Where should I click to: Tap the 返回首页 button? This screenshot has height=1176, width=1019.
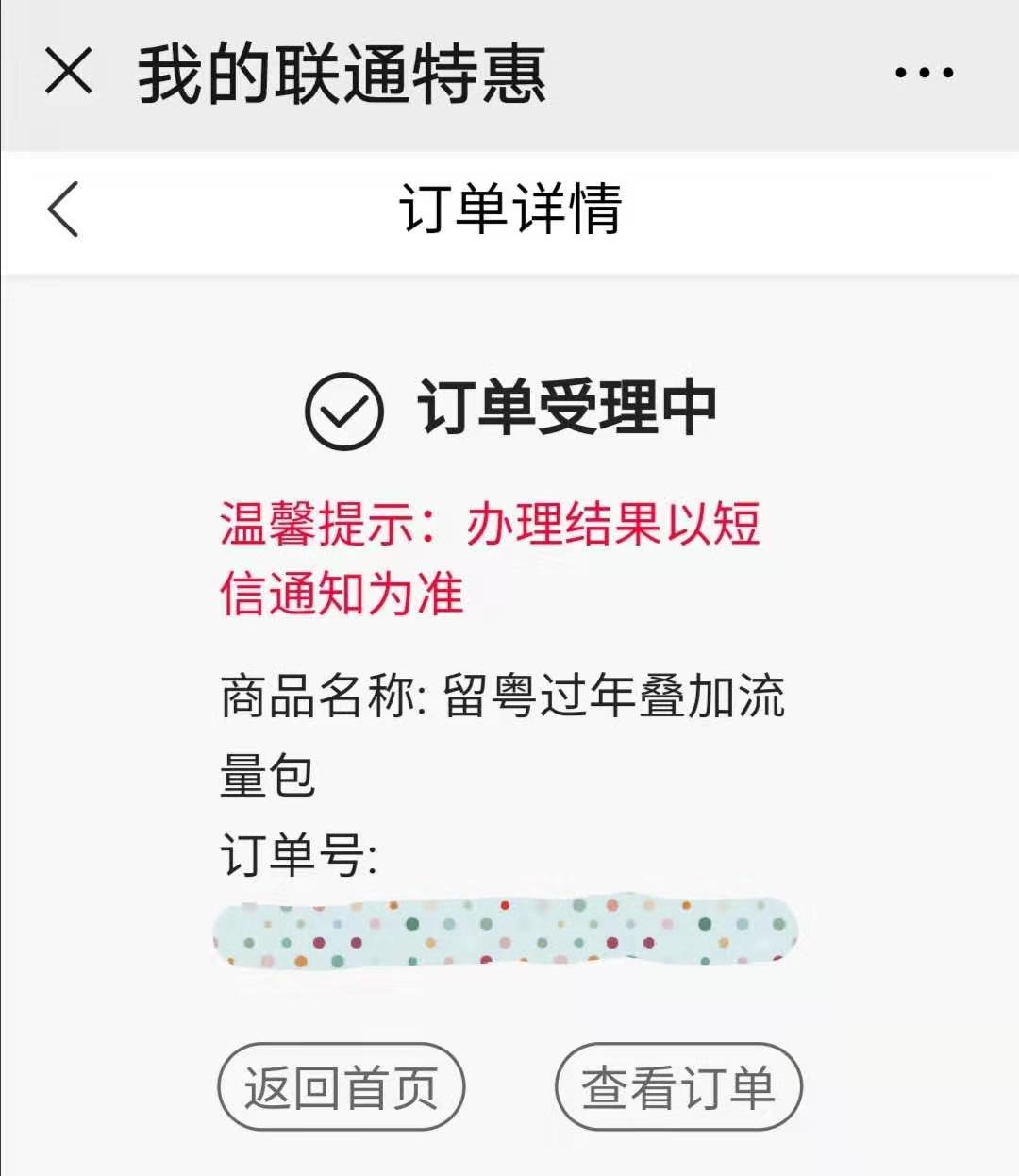click(342, 1086)
